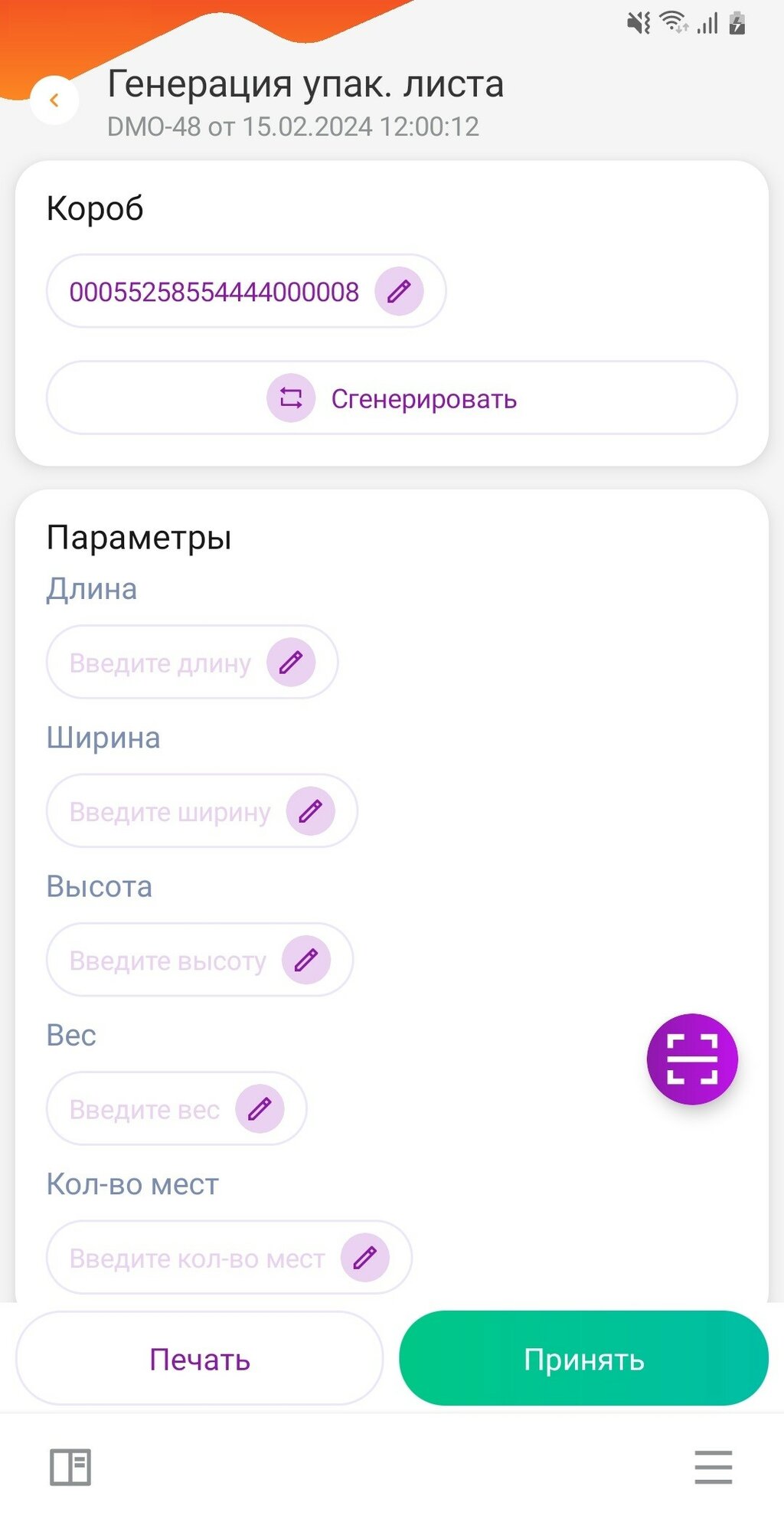
Task: Open the panel icon in the bottom bar
Action: [x=70, y=1468]
